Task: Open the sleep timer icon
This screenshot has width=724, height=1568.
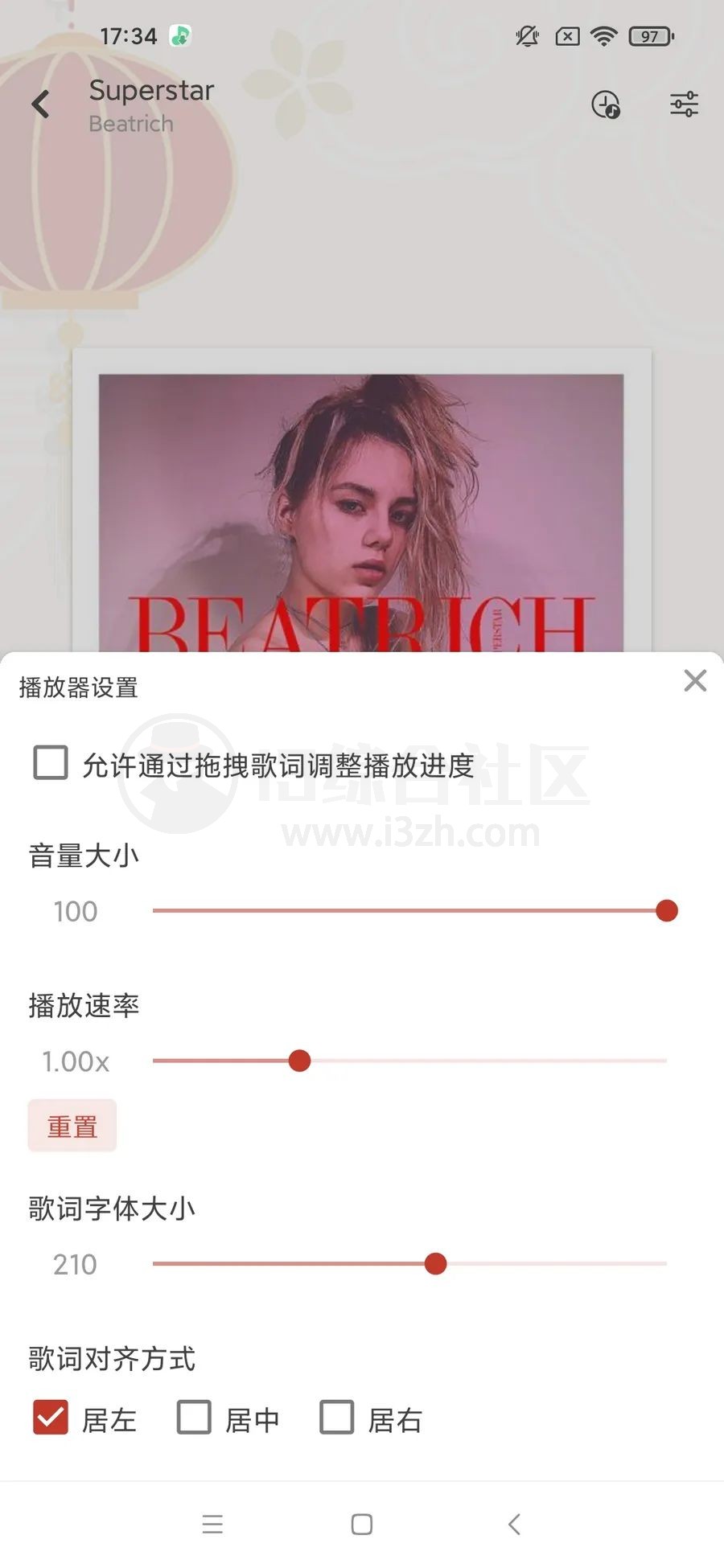Action: click(604, 105)
